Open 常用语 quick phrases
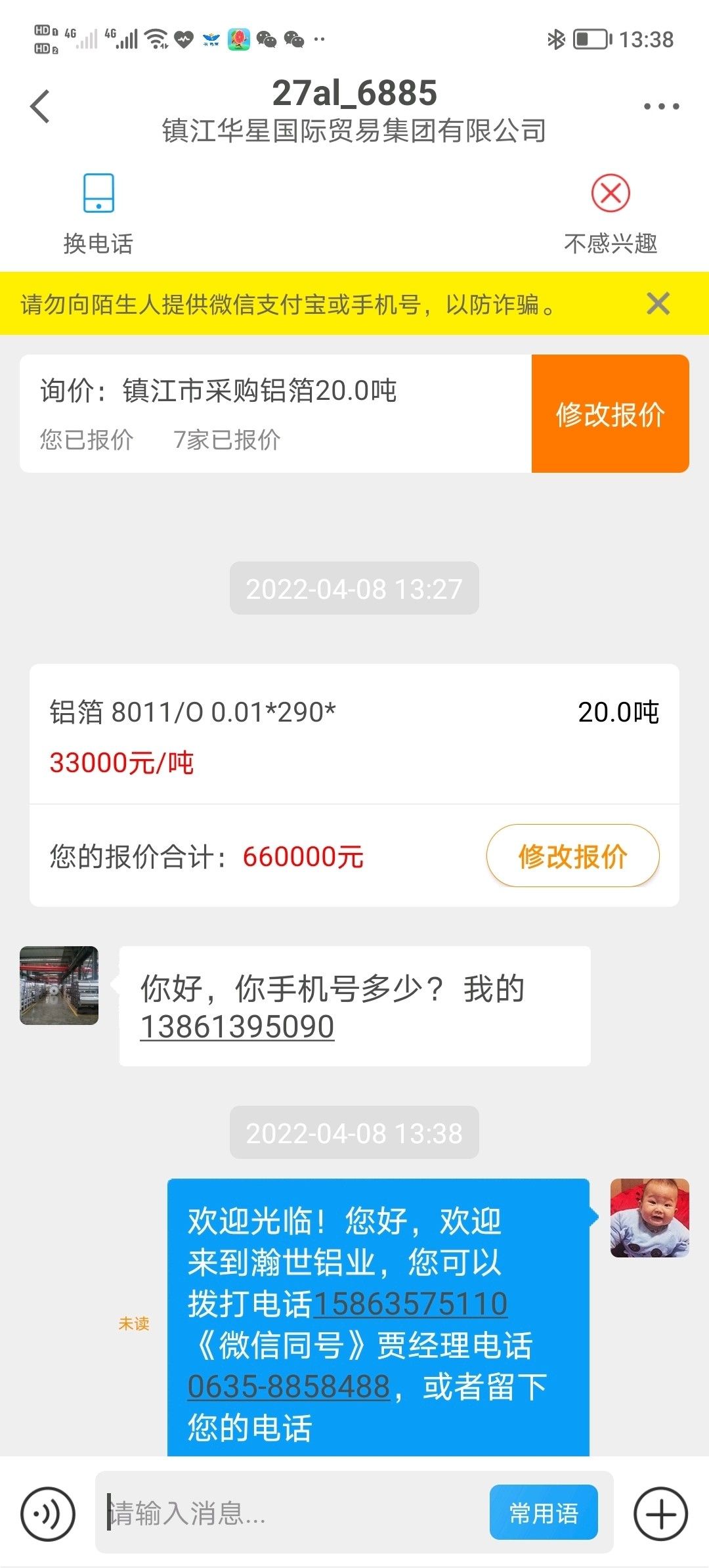Screen dimensions: 709x1568 tap(544, 1513)
